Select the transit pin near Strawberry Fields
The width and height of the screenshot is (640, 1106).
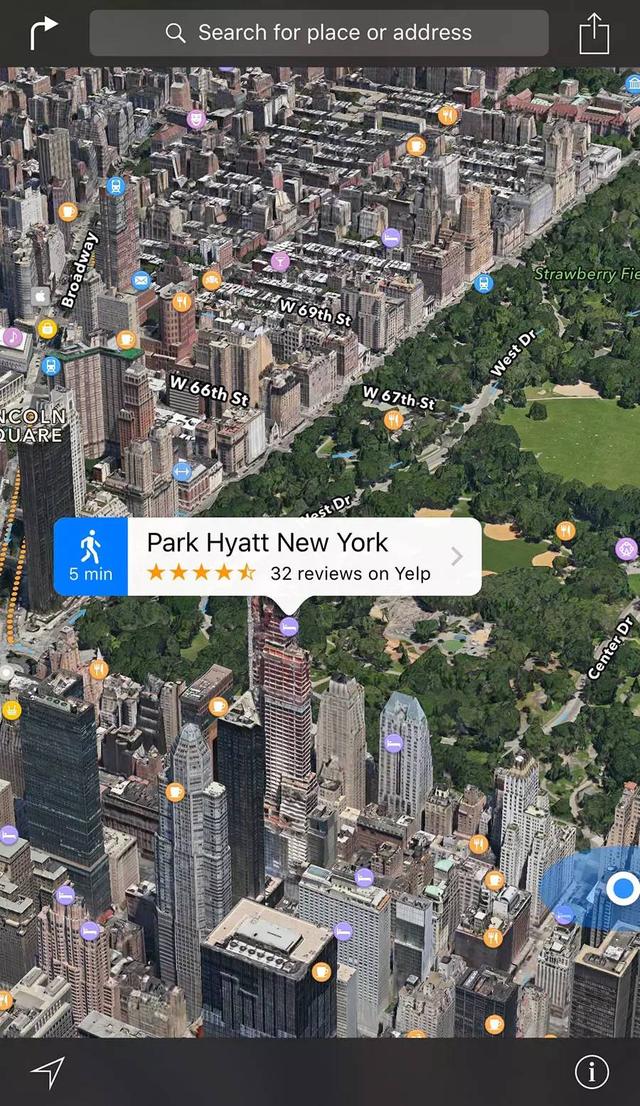484,283
